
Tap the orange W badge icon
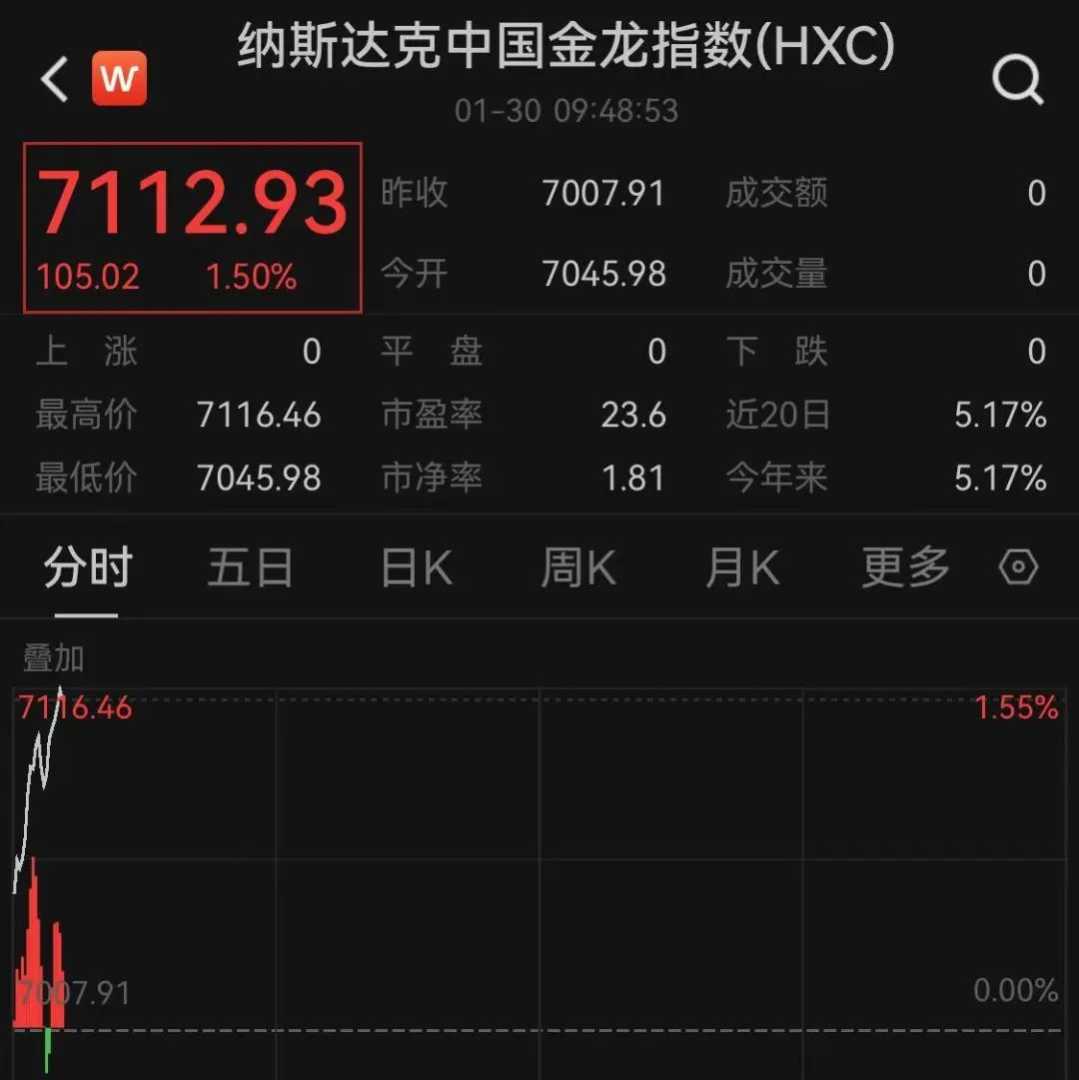(119, 79)
